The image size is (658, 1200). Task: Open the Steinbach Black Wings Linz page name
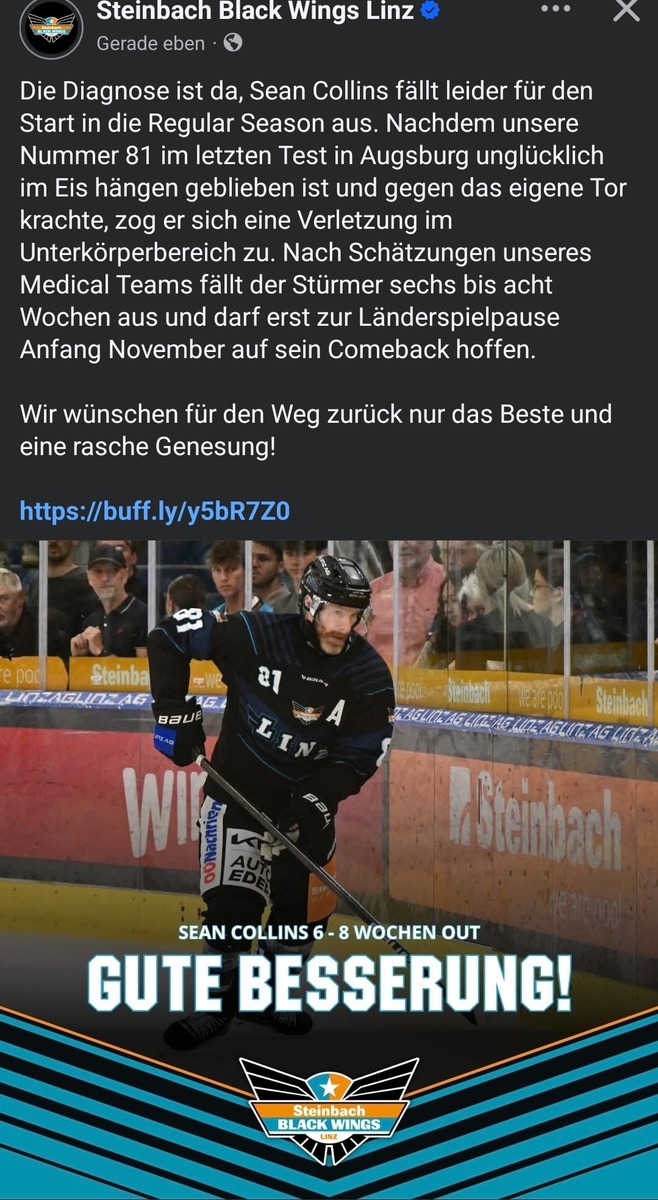(x=255, y=12)
